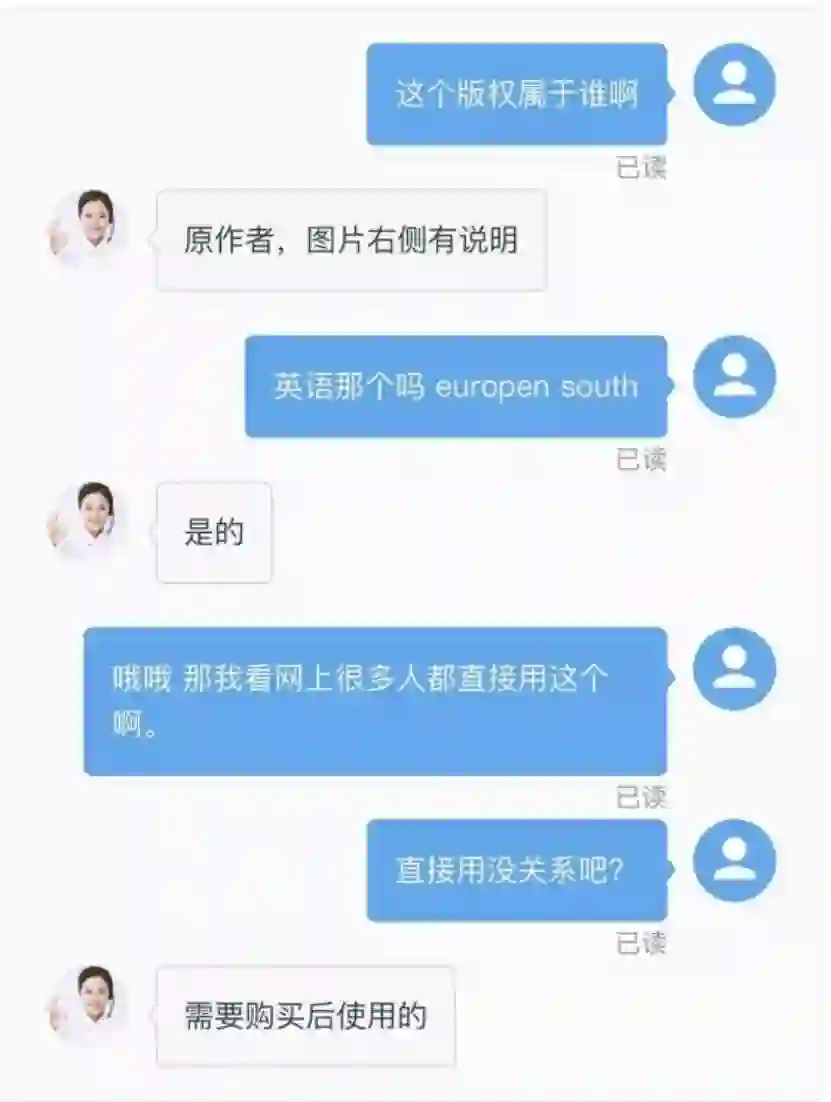The width and height of the screenshot is (831, 1102).
Task: Open agent avatar beside 原作者 message
Action: (x=87, y=228)
